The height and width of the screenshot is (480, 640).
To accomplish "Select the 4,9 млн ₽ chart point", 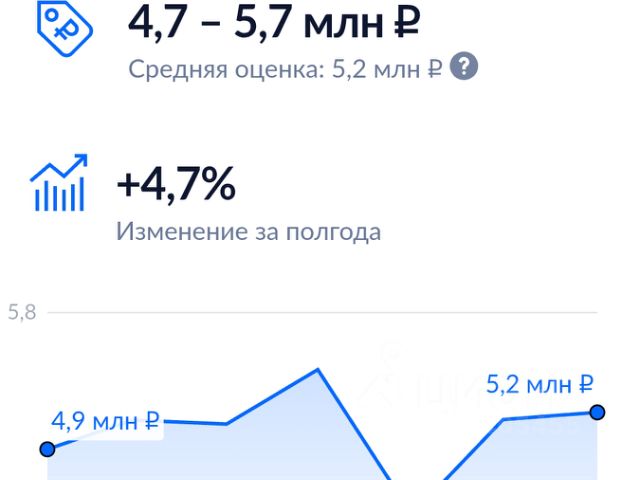I will click(x=48, y=449).
